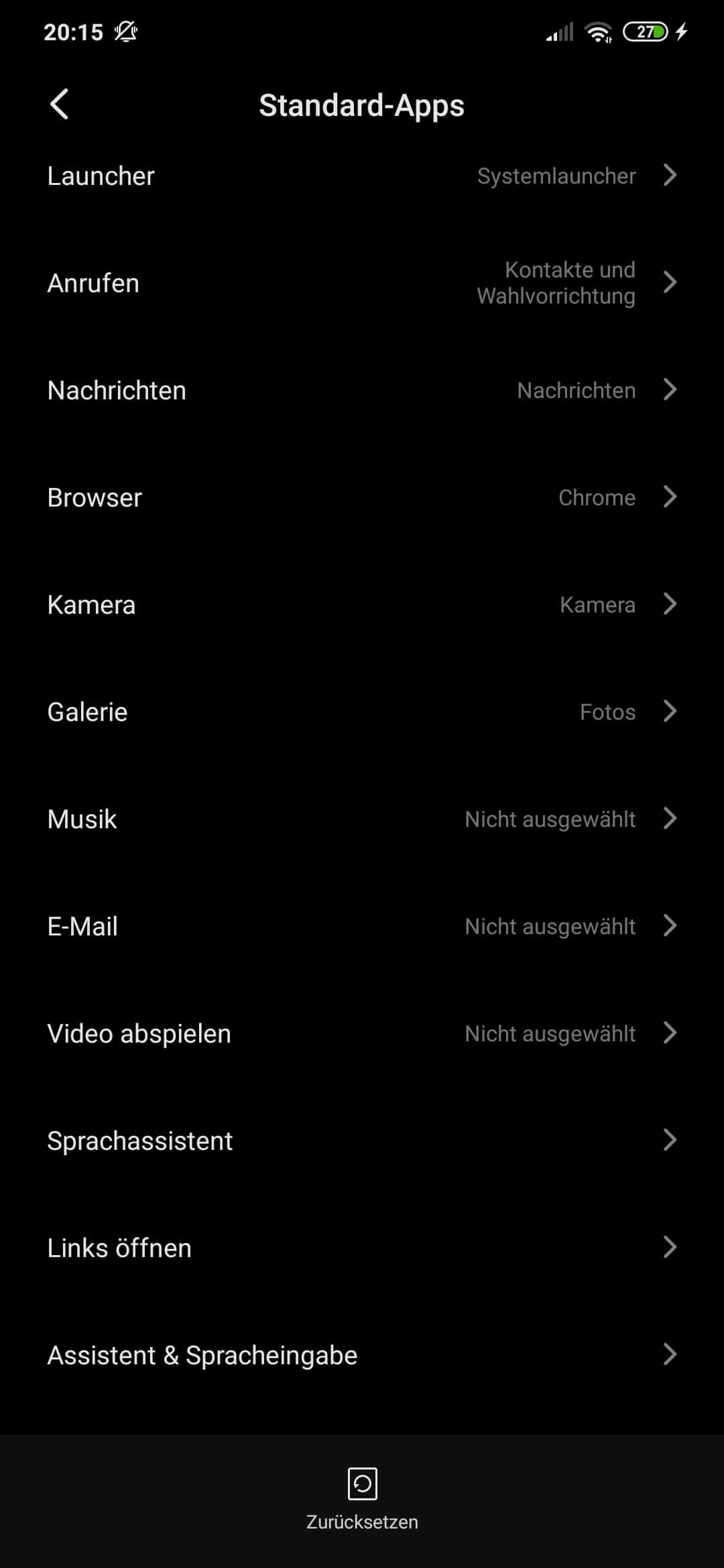Choose a default Musik app
This screenshot has width=724, height=1568.
tap(362, 819)
